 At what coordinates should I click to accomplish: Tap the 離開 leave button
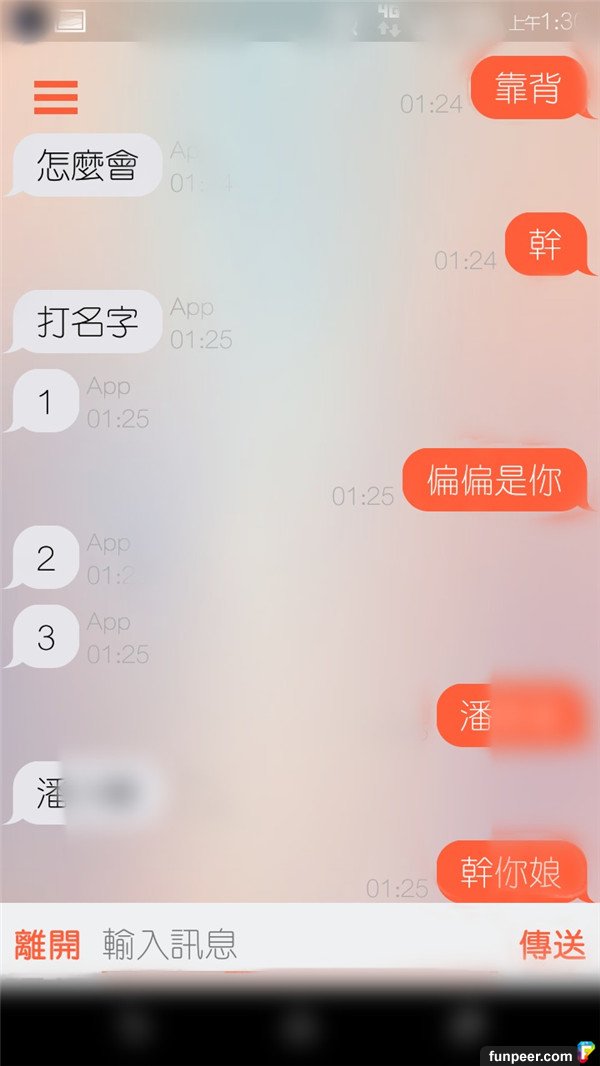[47, 944]
